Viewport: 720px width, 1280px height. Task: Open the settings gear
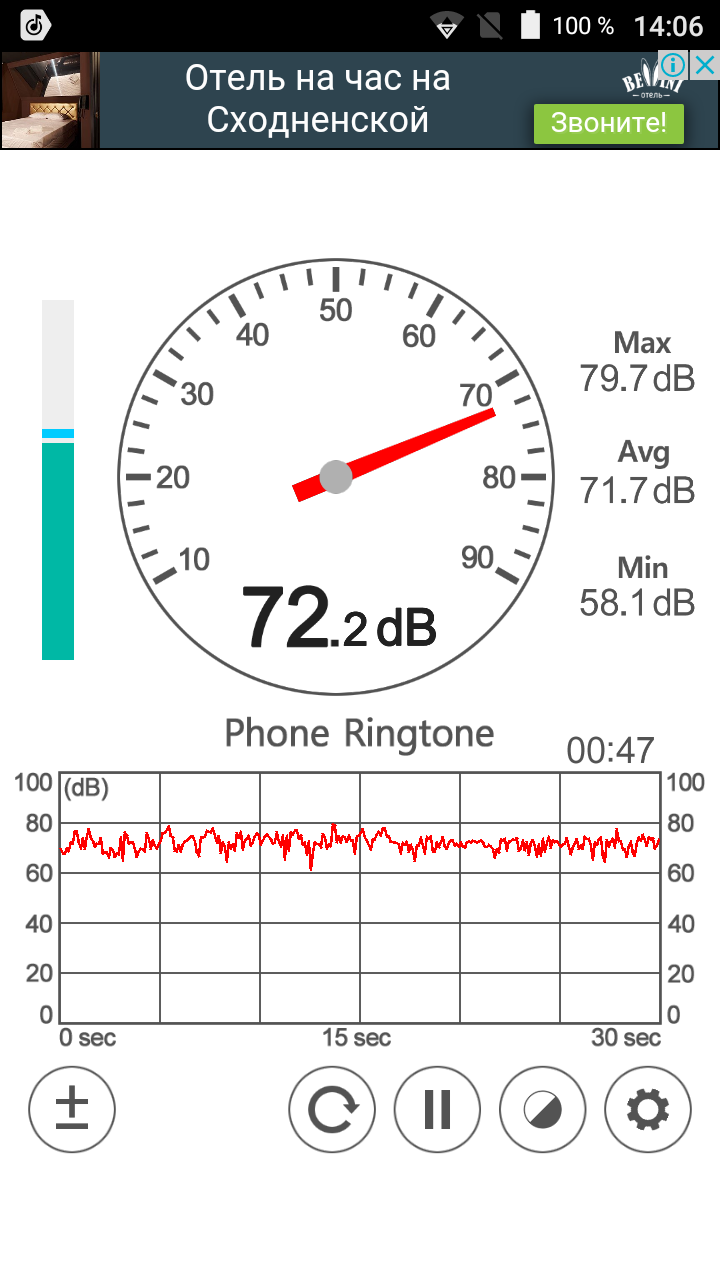[x=647, y=1109]
